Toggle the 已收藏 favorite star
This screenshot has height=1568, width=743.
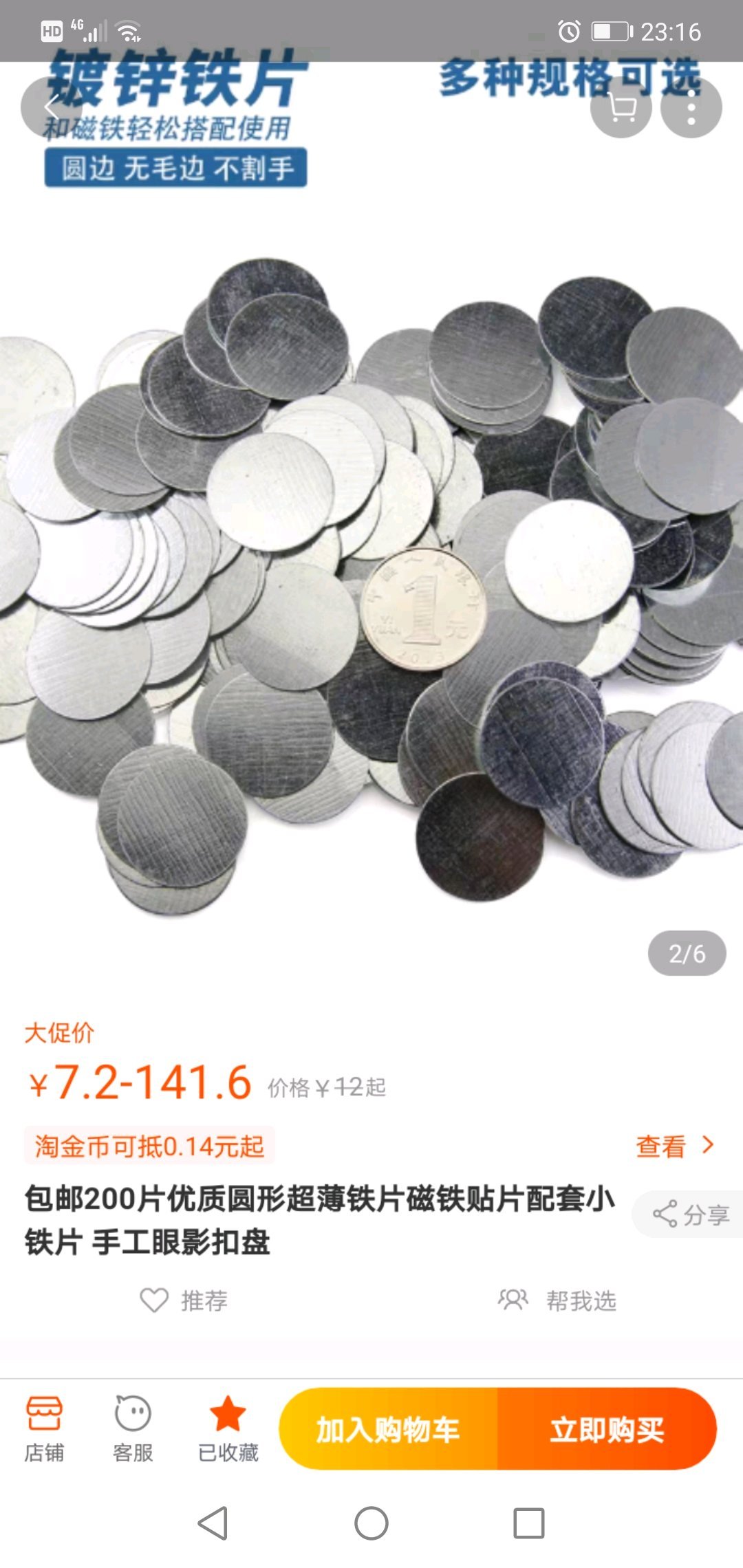tap(228, 1429)
